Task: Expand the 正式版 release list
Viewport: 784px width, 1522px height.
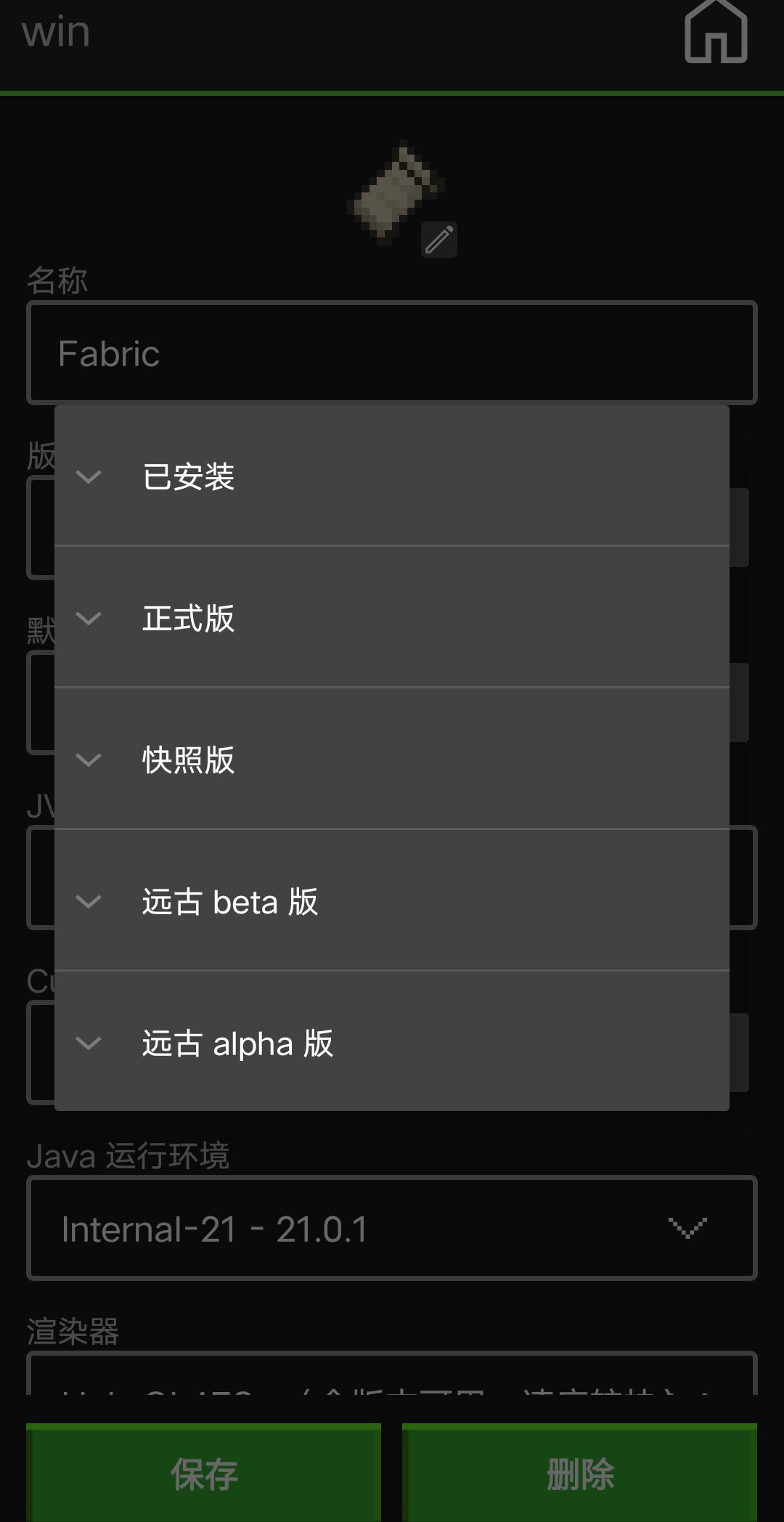Action: pyautogui.click(x=392, y=618)
